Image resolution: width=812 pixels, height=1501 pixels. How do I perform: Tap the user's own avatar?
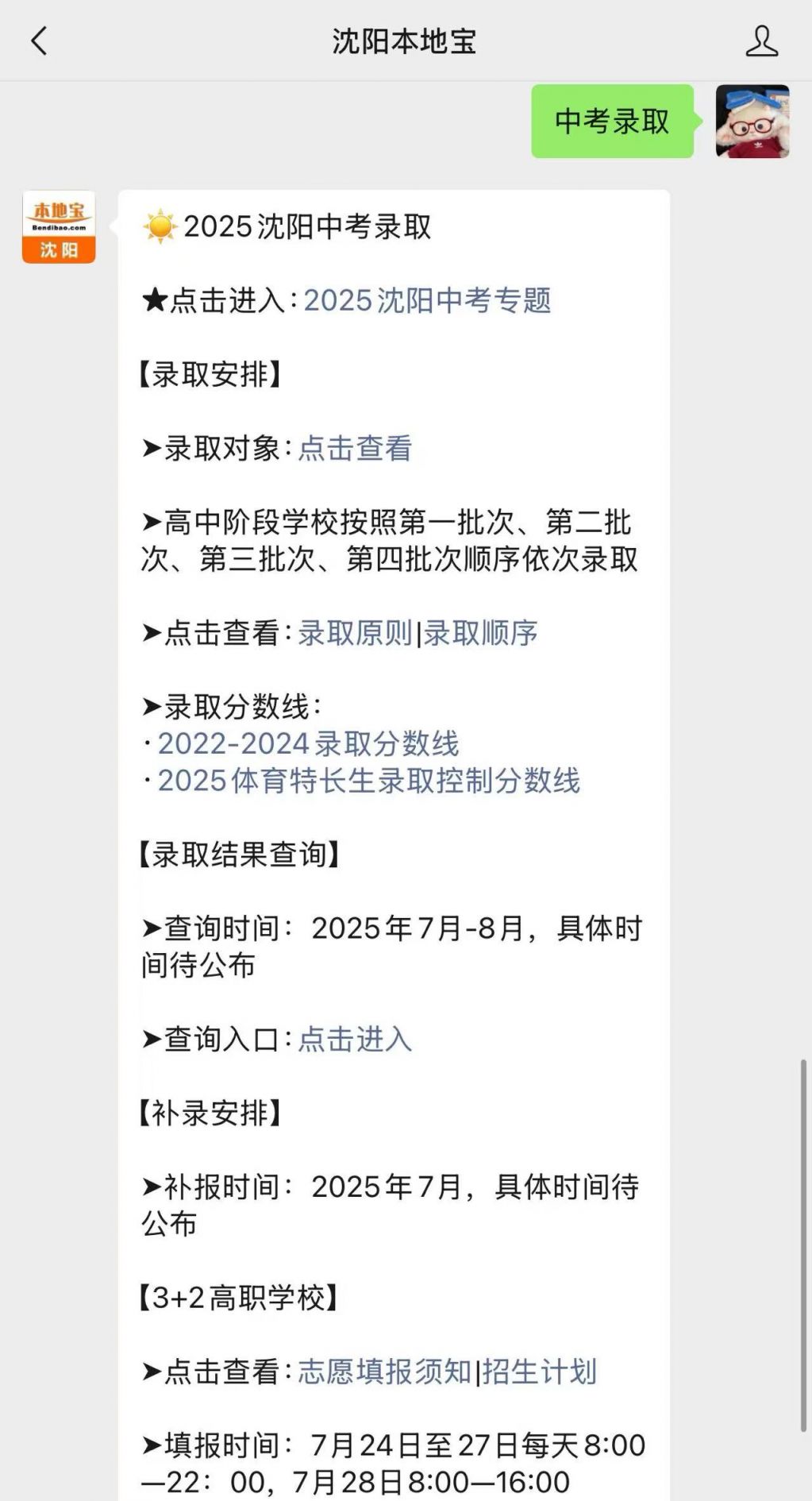pyautogui.click(x=752, y=122)
